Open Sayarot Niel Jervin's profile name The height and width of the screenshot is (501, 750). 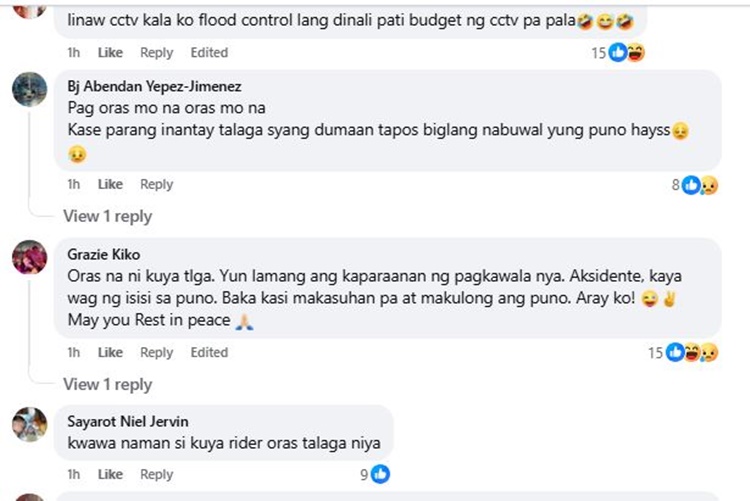click(127, 421)
